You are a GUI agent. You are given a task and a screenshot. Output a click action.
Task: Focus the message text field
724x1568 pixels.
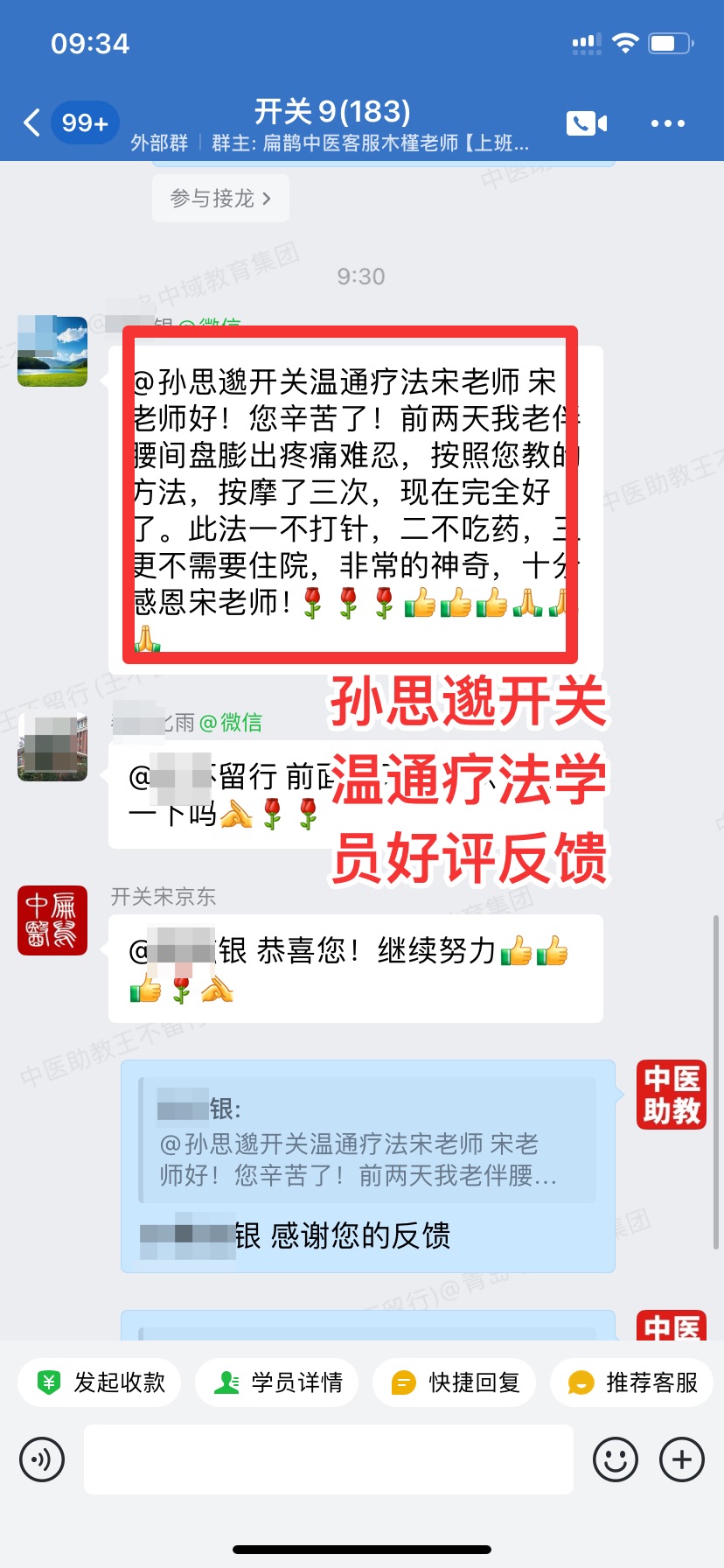pyautogui.click(x=328, y=1459)
